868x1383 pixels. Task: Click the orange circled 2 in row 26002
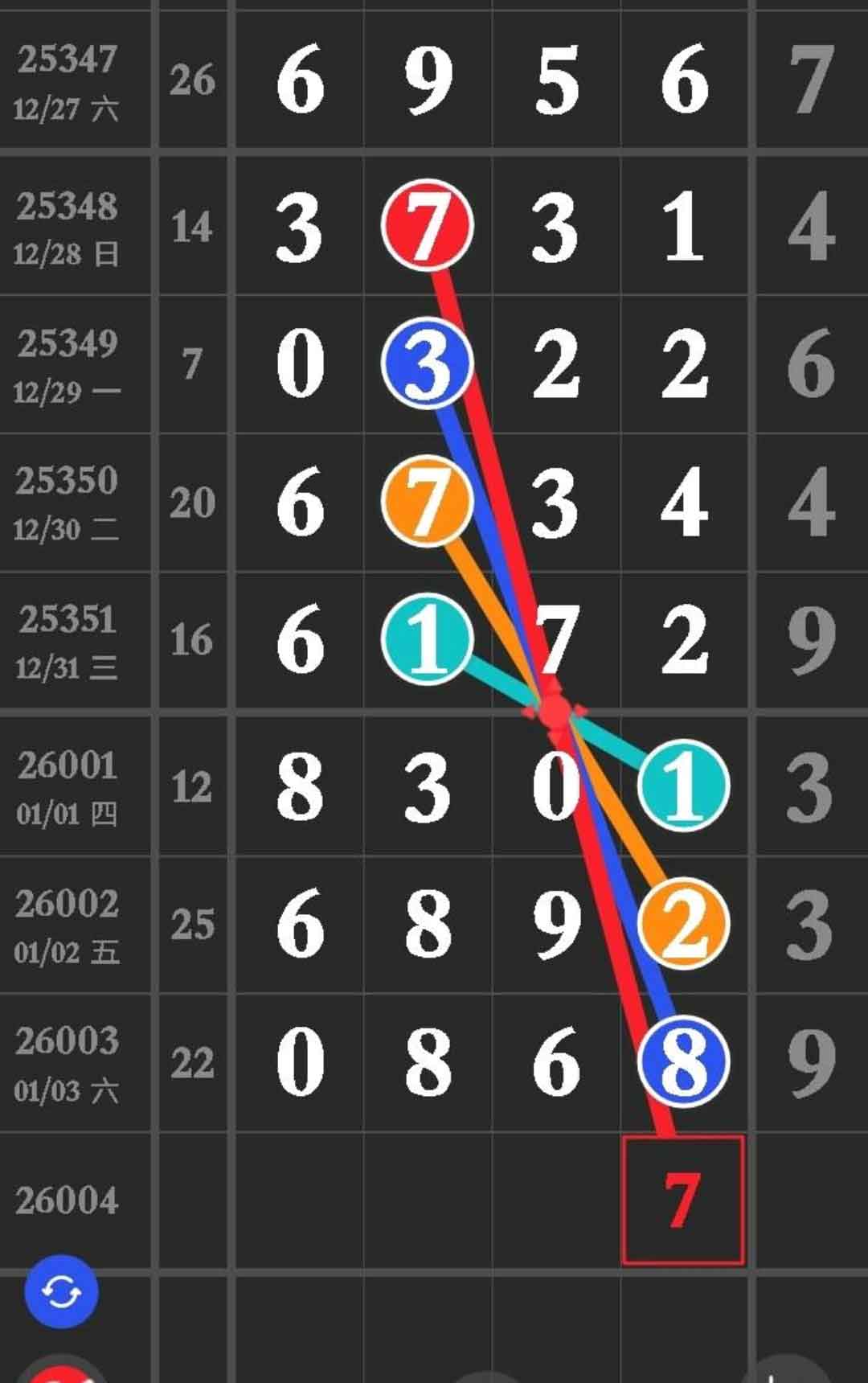682,925
